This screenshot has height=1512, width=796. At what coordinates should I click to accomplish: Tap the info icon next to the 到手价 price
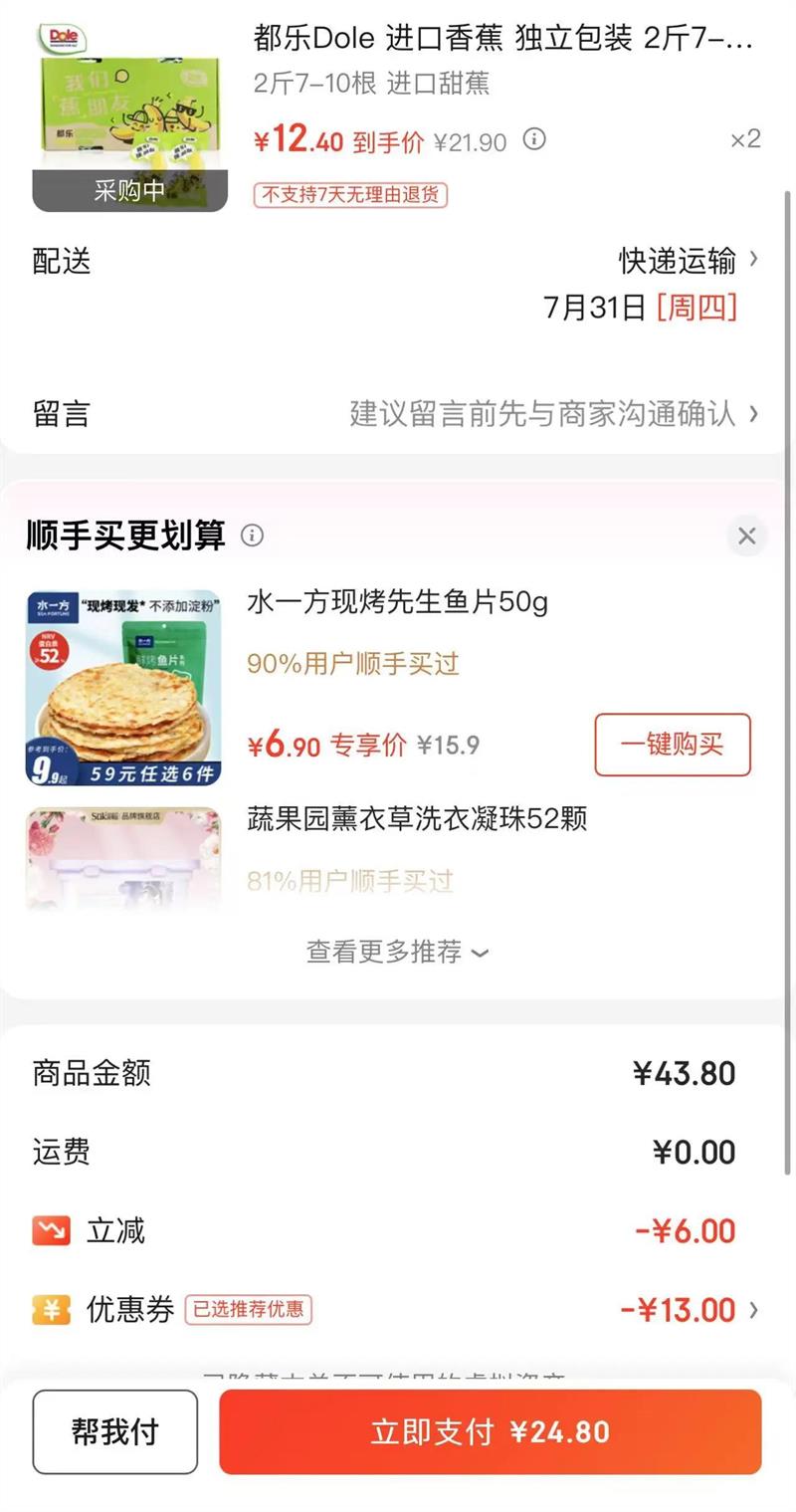[x=534, y=139]
